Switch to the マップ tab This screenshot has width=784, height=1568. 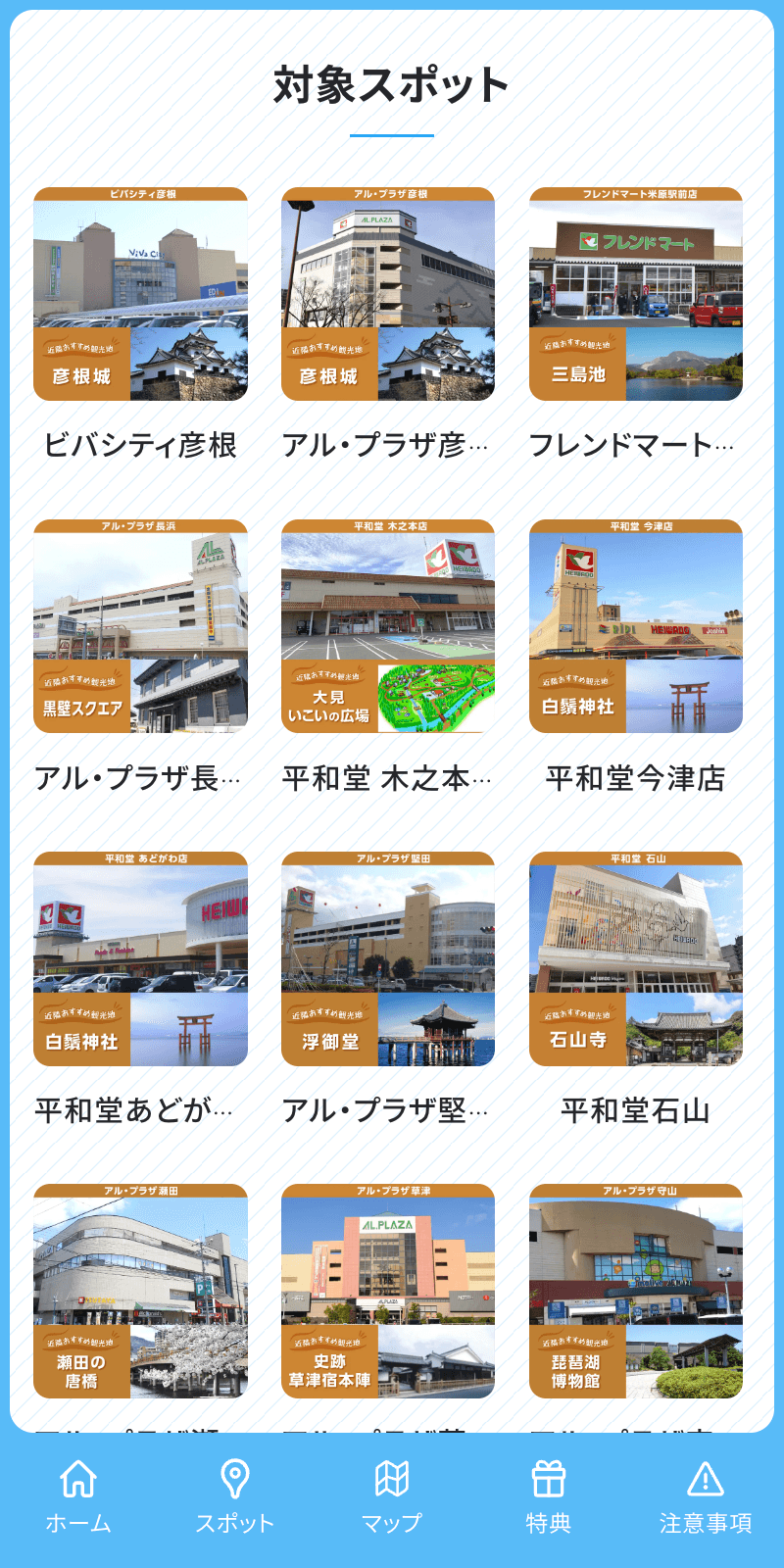pyautogui.click(x=392, y=1499)
